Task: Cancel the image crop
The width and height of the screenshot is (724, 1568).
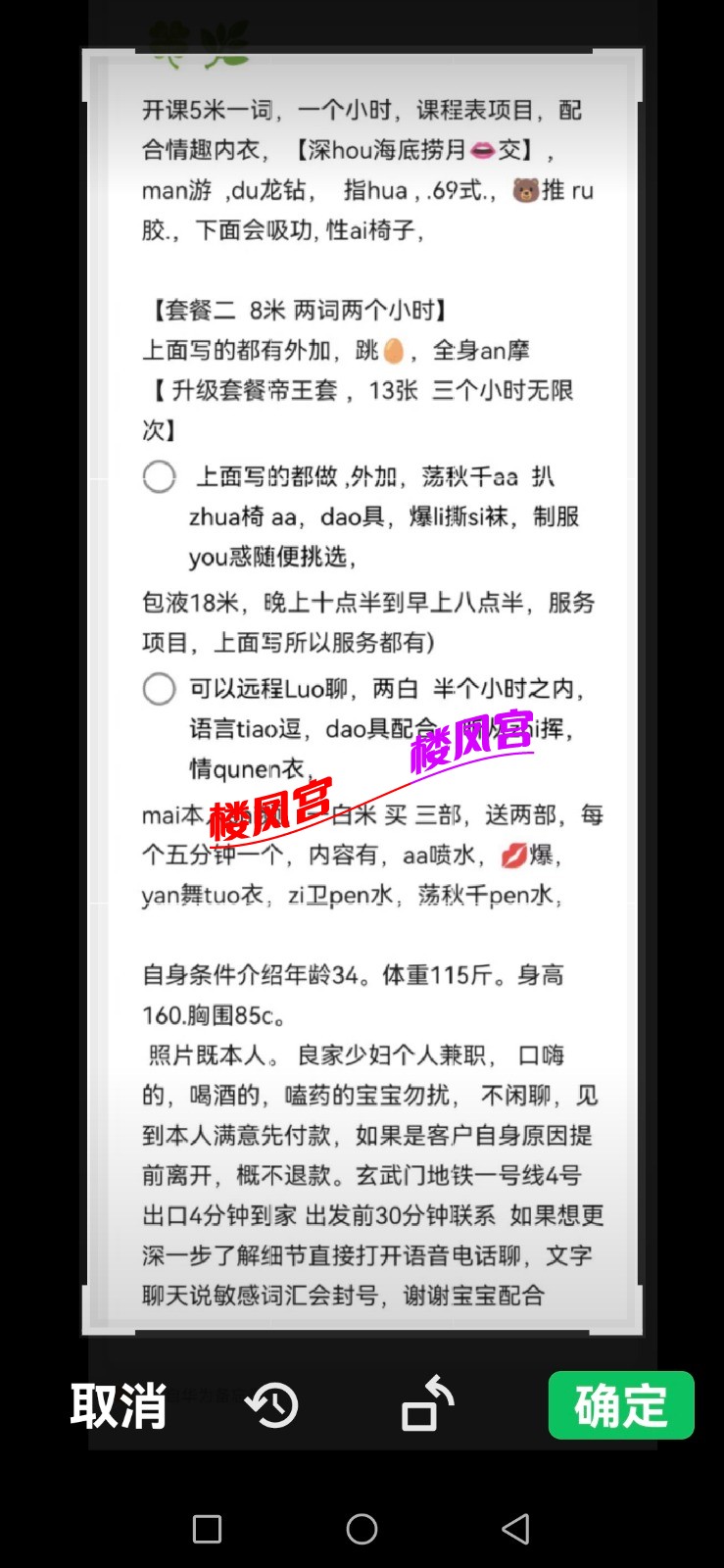Action: pyautogui.click(x=119, y=1405)
